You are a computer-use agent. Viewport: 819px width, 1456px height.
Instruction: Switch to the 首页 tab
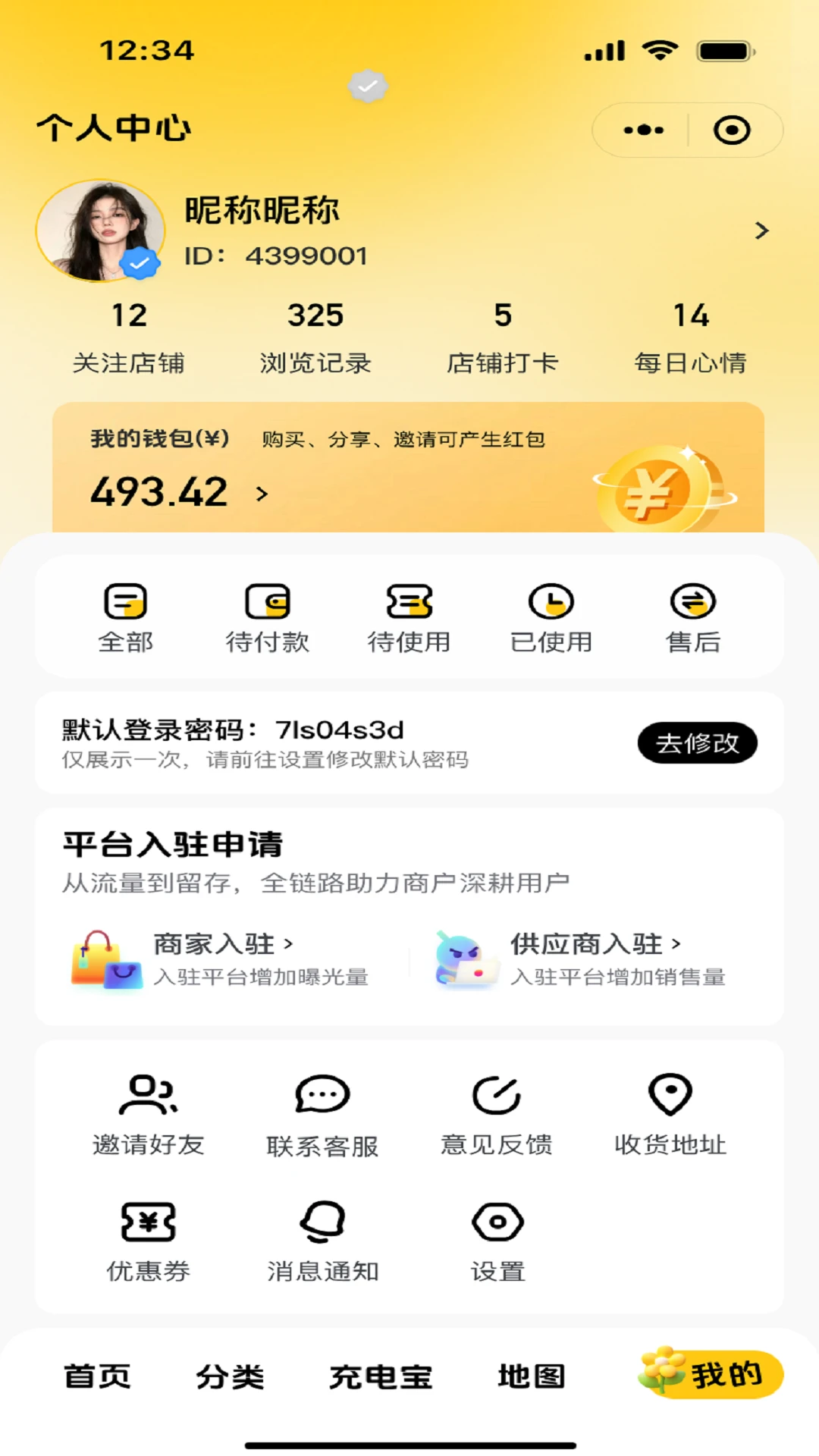coord(99,1376)
